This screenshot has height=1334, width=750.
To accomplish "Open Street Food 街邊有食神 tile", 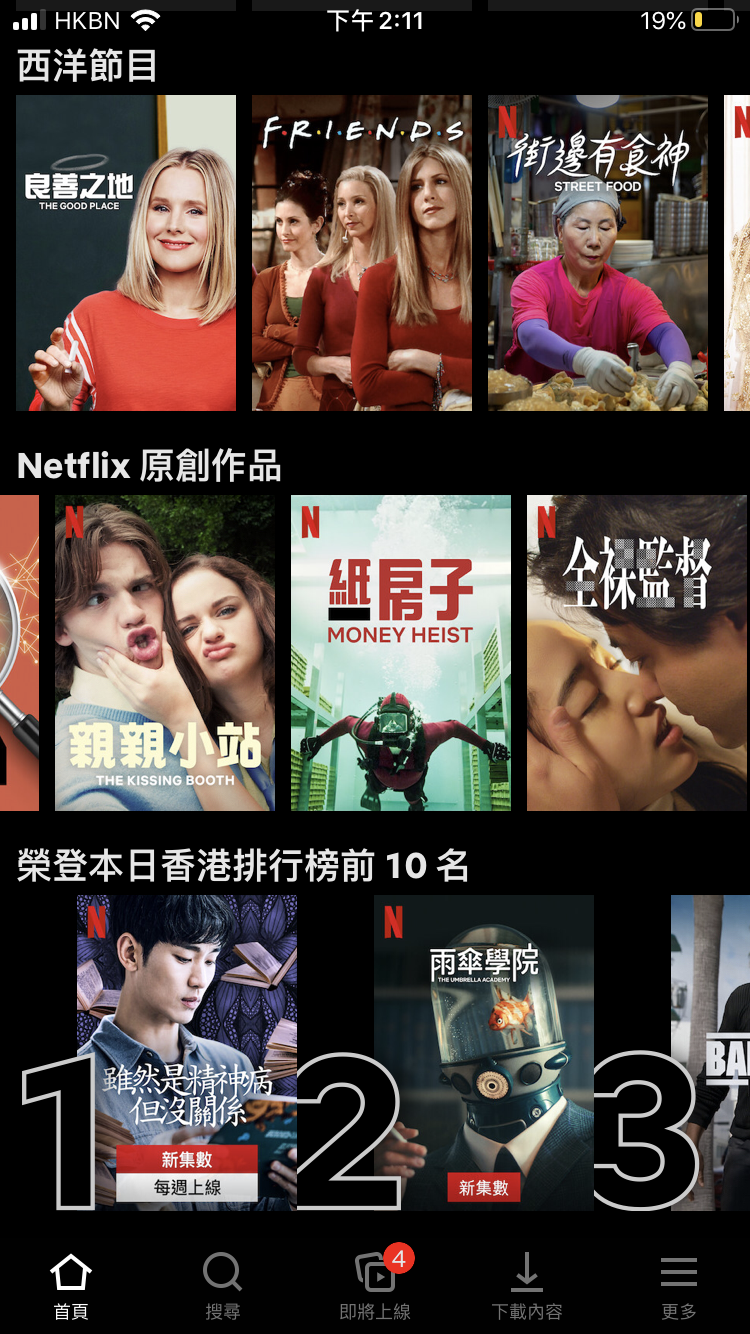I will (x=598, y=253).
